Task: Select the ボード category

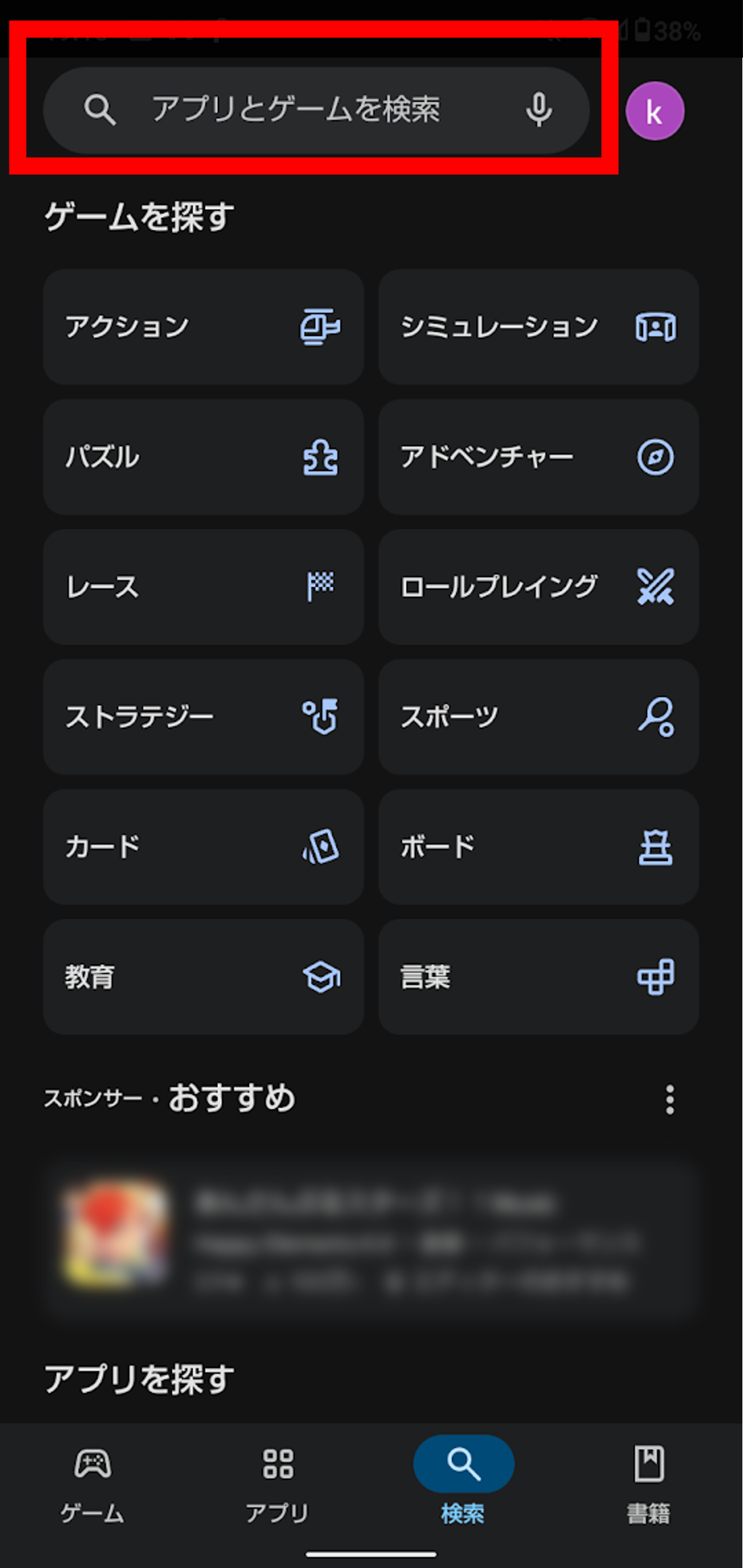Action: [538, 847]
